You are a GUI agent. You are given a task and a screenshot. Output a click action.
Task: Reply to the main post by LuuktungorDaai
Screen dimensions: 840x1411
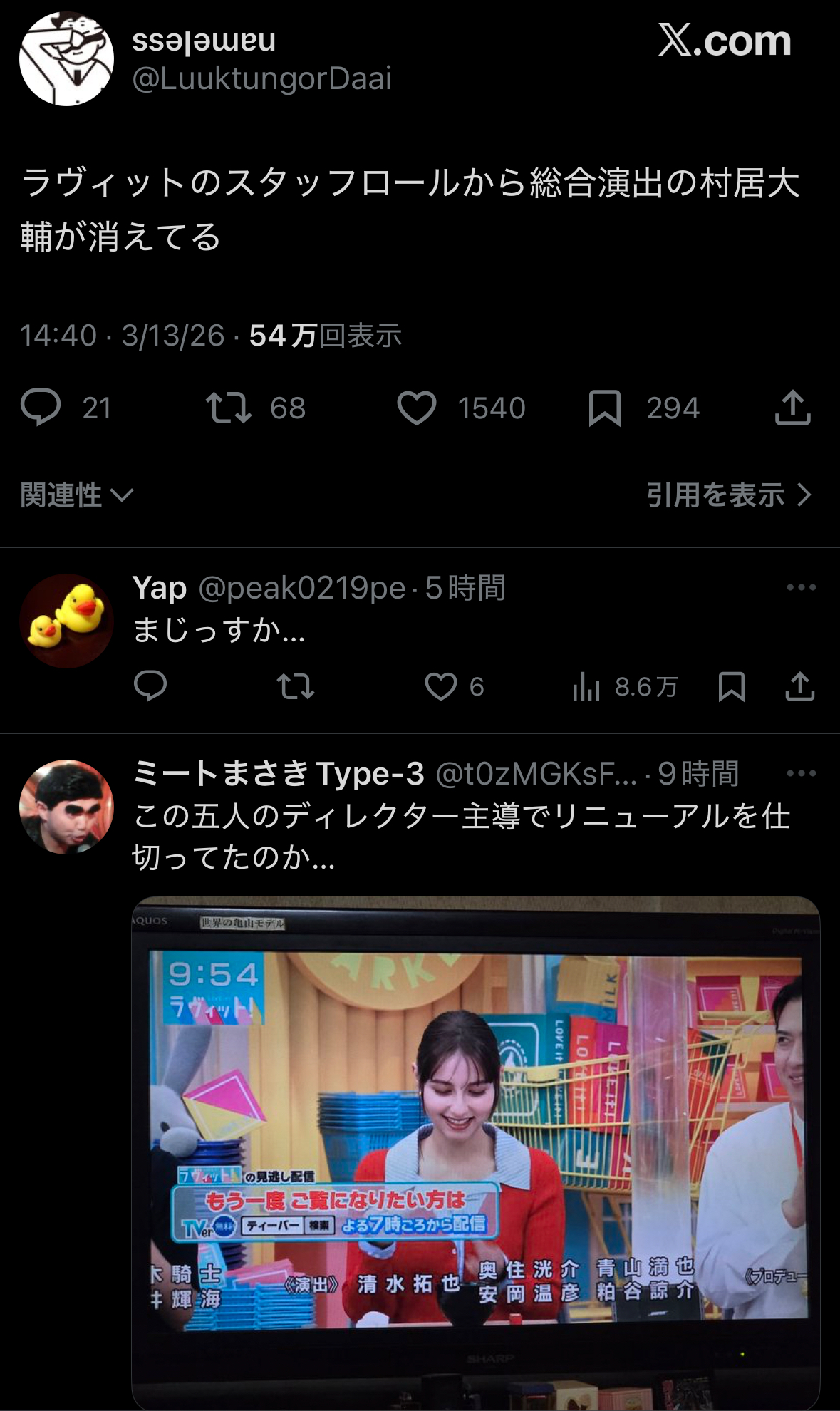(x=41, y=408)
